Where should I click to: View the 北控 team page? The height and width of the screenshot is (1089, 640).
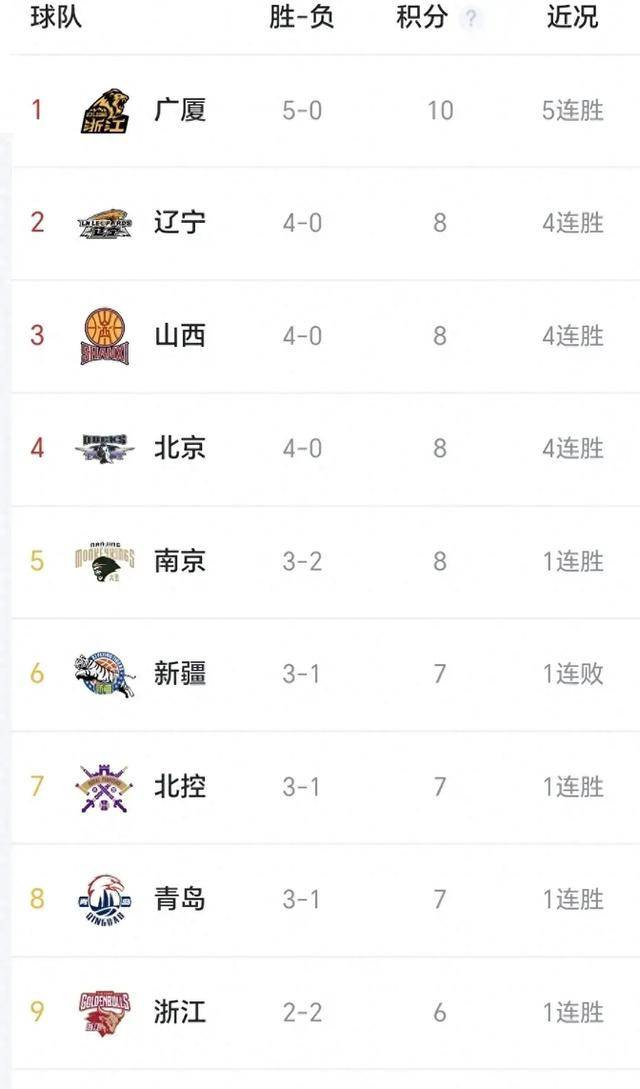click(180, 787)
